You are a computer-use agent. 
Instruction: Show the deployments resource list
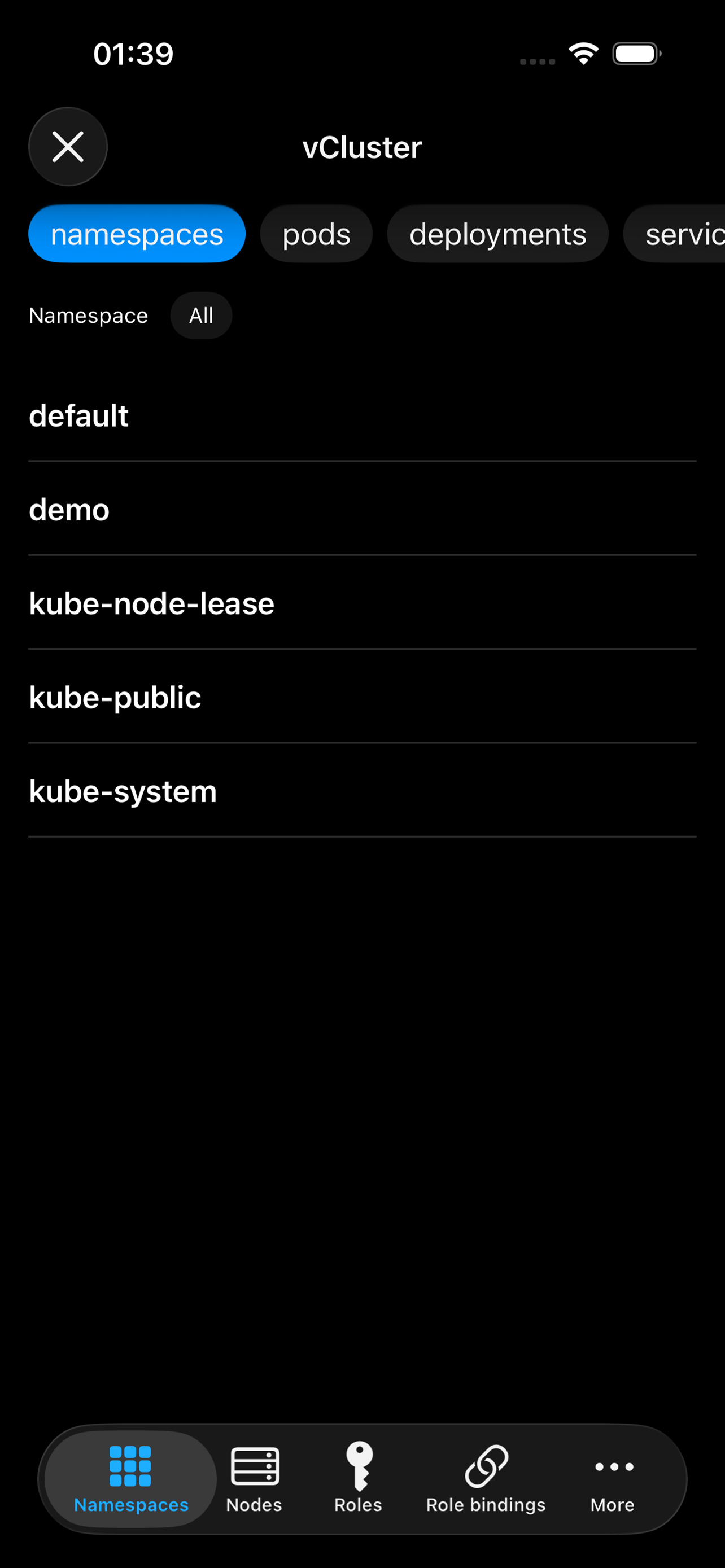pyautogui.click(x=497, y=234)
